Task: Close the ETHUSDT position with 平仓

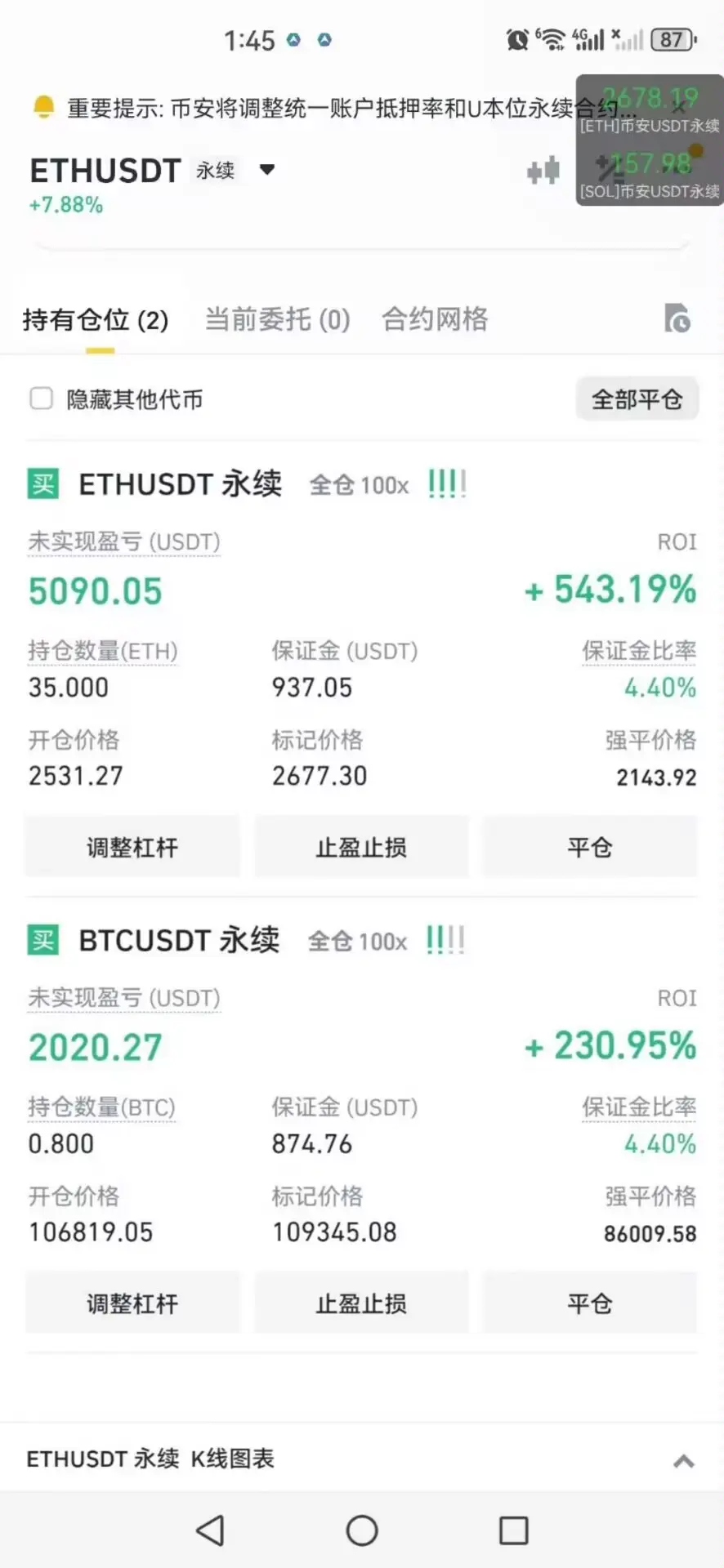Action: (589, 848)
